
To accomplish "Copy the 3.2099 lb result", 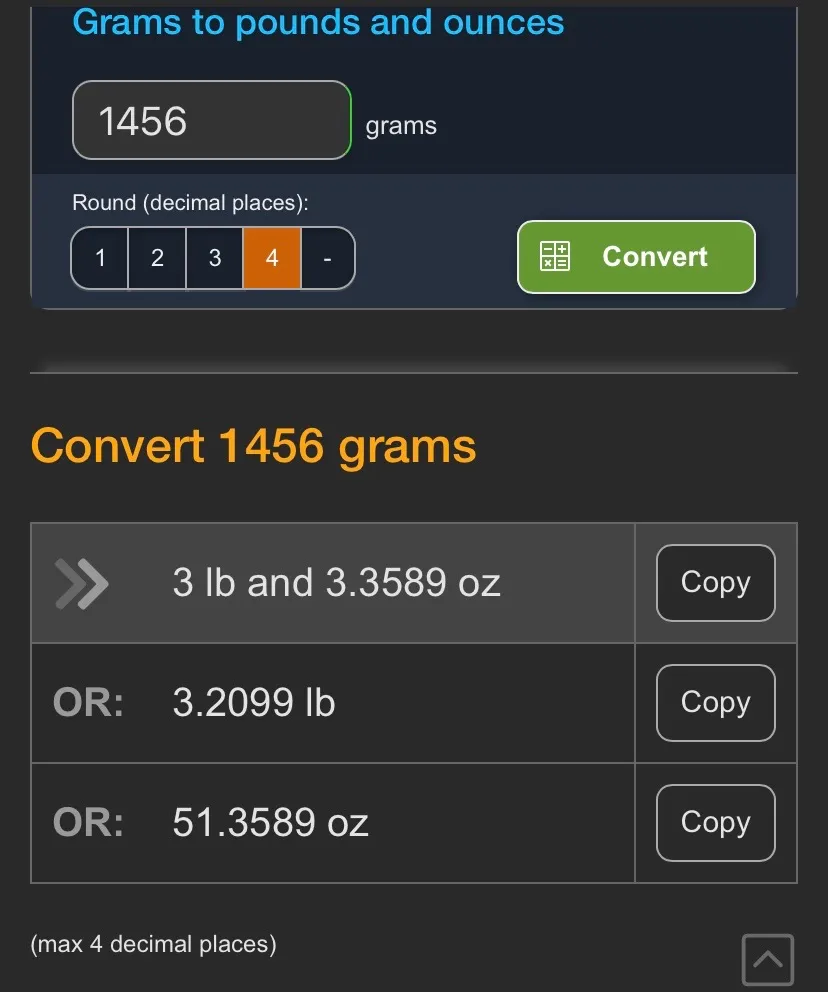I will [715, 703].
